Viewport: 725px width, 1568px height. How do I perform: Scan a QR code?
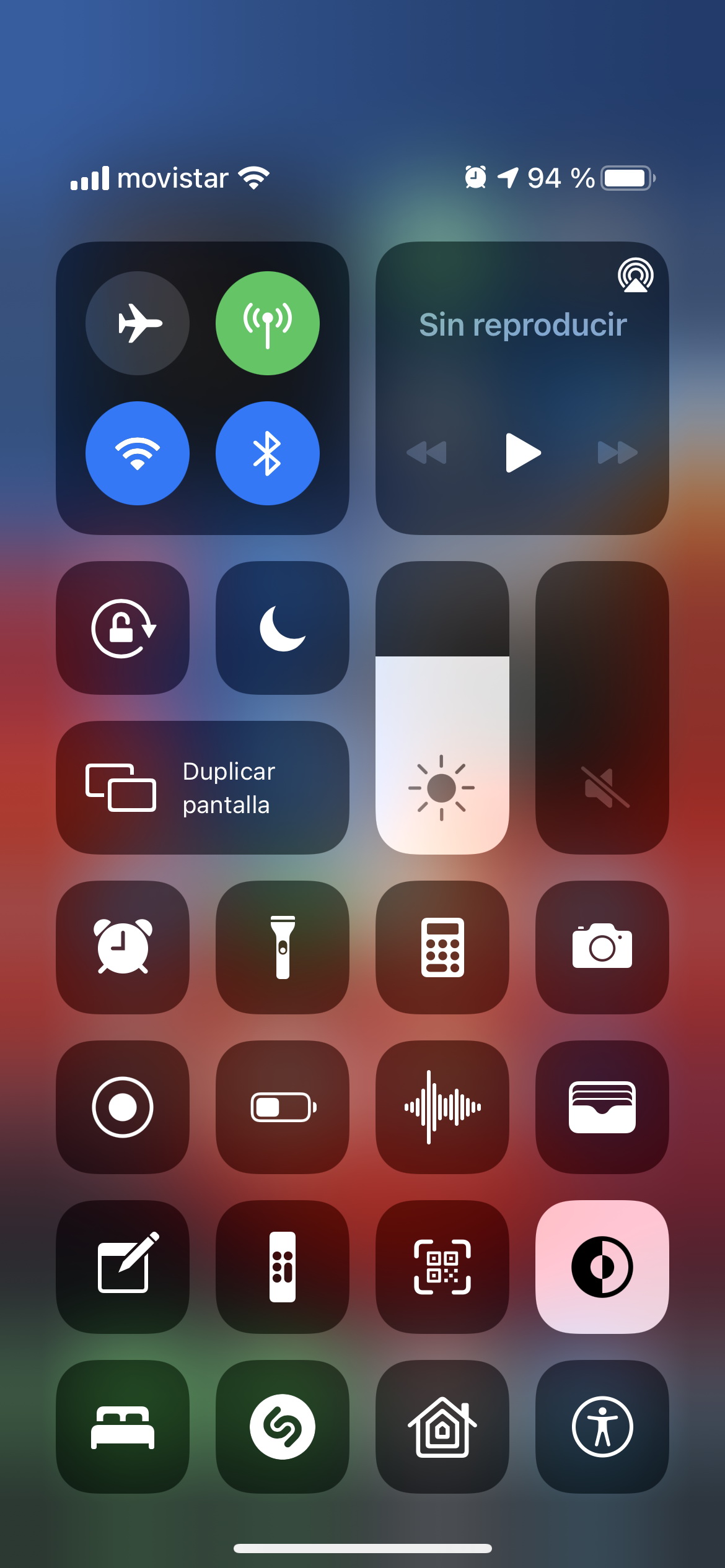click(442, 1267)
